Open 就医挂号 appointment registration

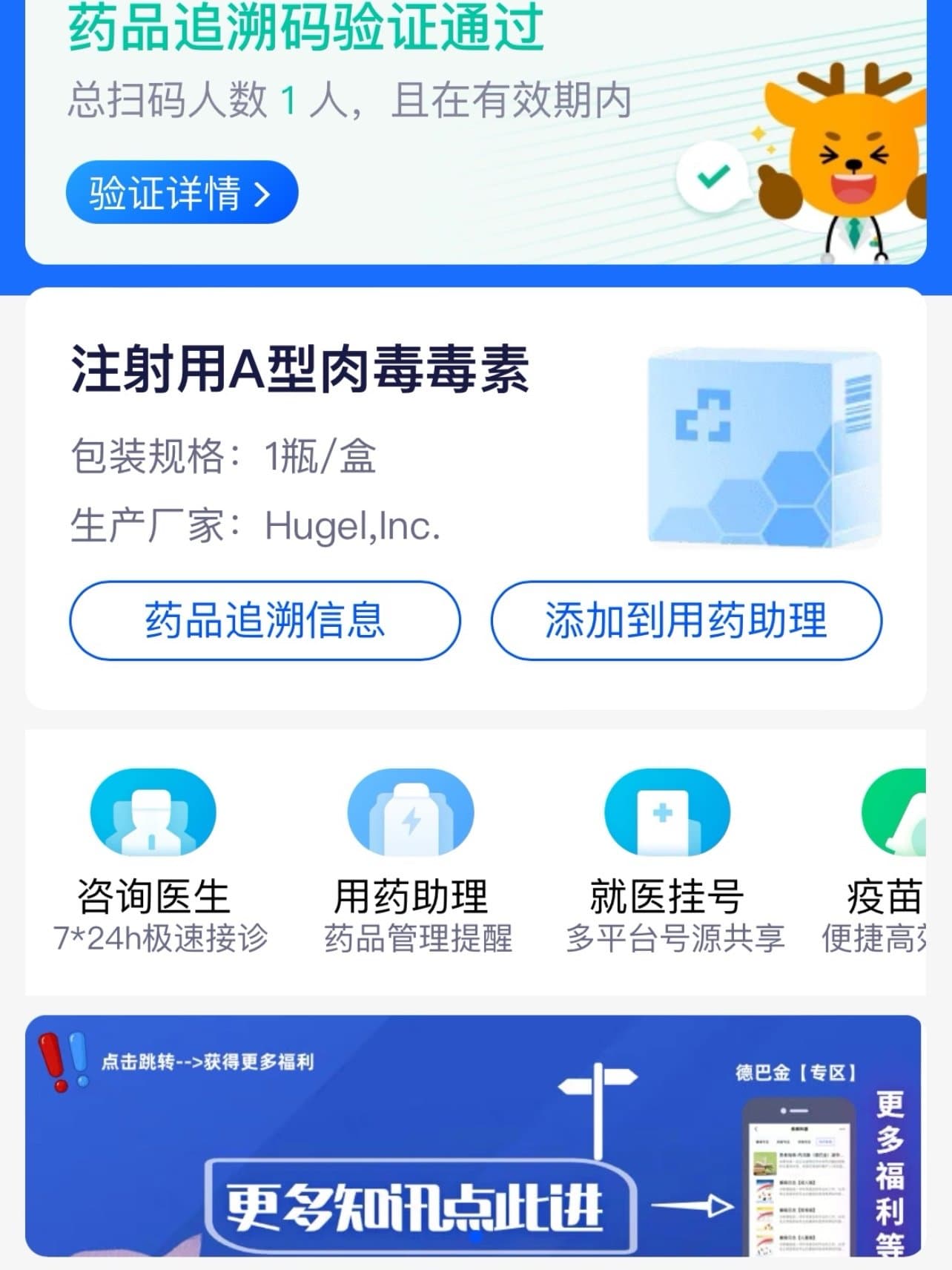coord(667,861)
